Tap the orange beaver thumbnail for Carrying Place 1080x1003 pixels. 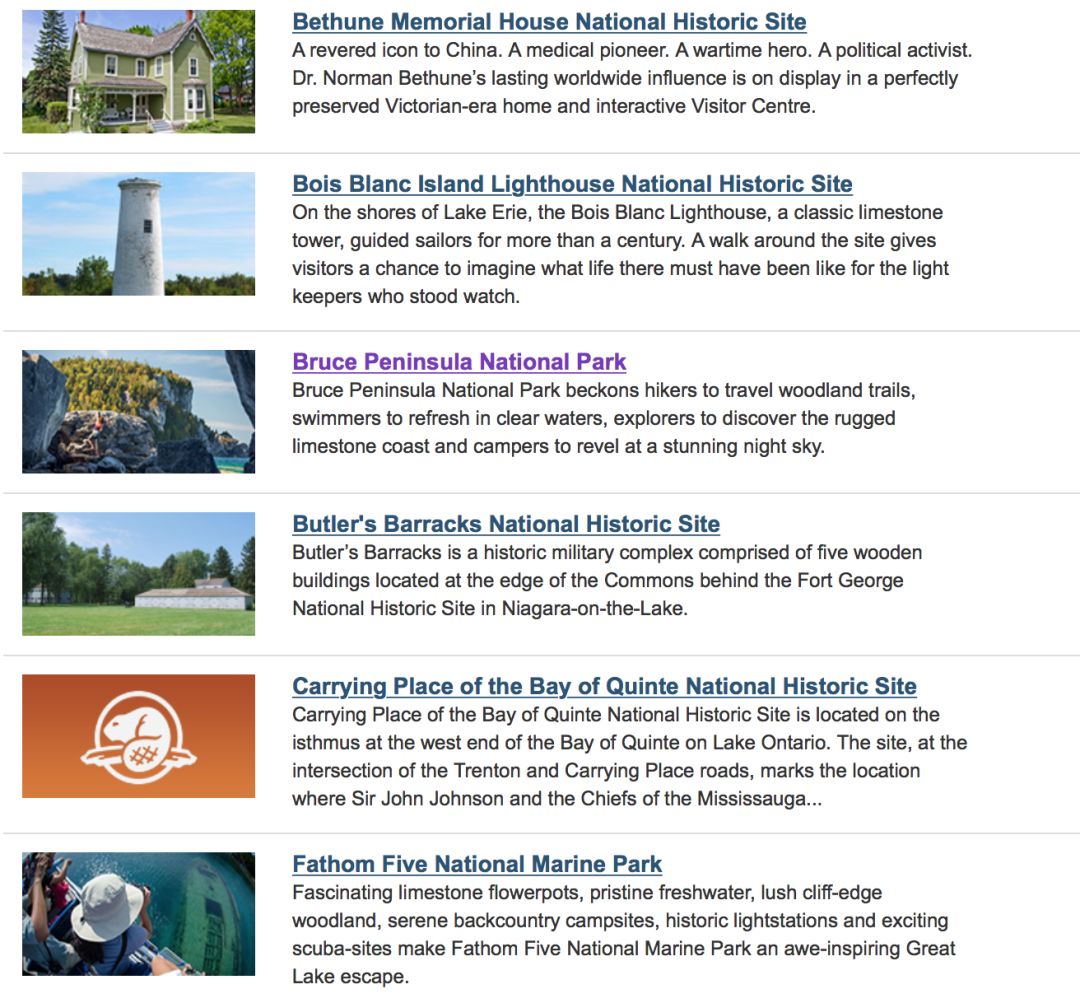[138, 736]
